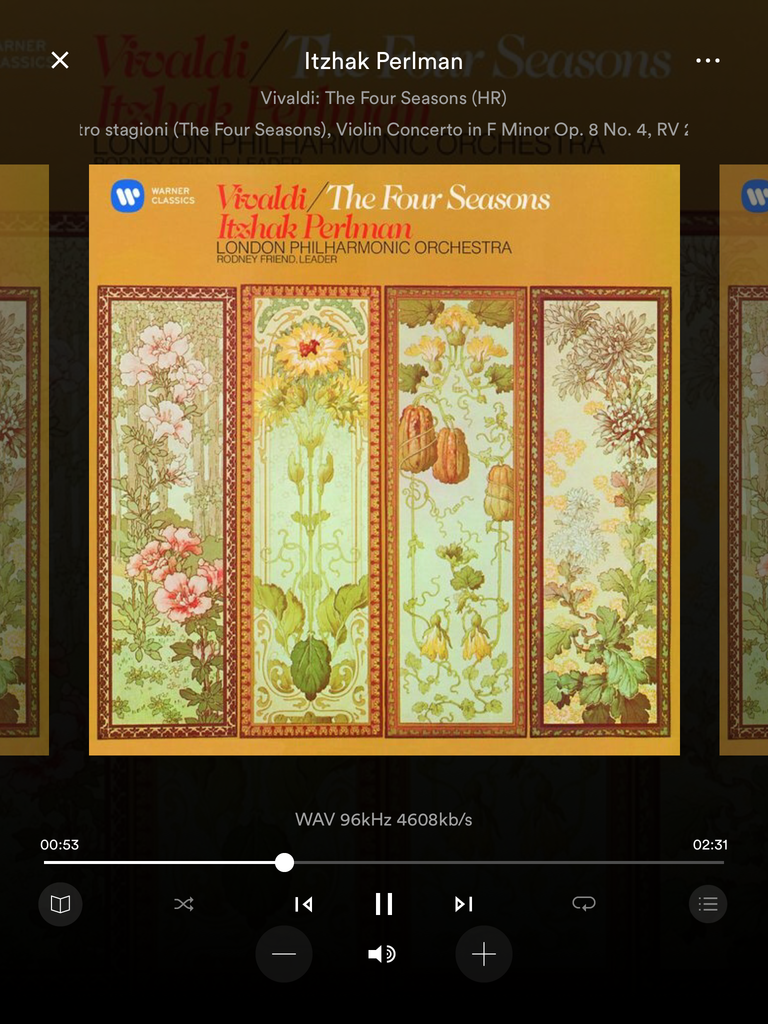The width and height of the screenshot is (768, 1024).
Task: Decrease volume with the minus button
Action: click(x=284, y=954)
